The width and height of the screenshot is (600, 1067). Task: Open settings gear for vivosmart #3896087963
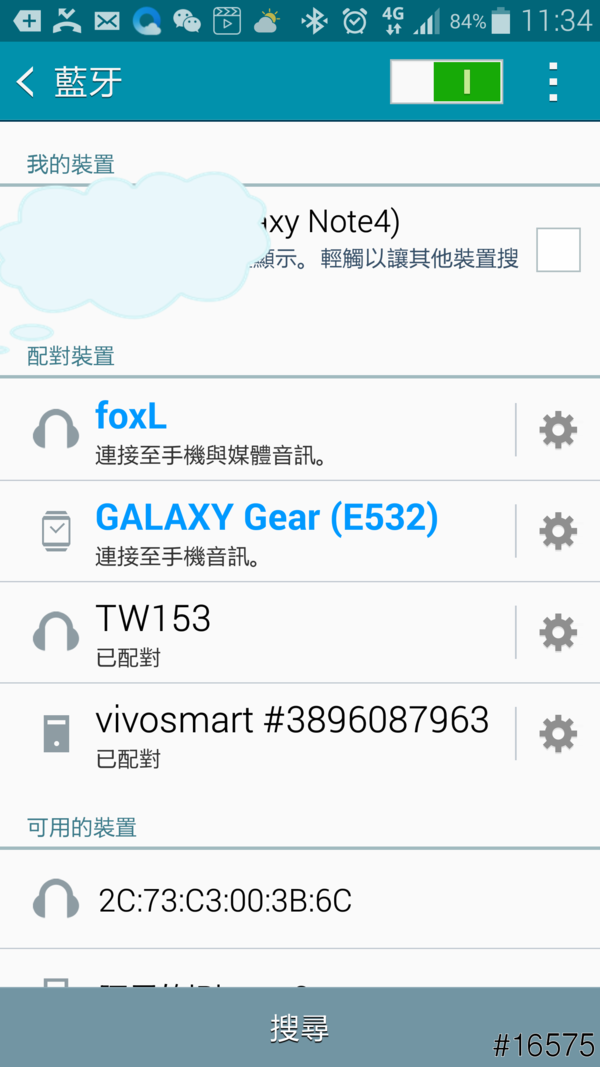click(557, 734)
